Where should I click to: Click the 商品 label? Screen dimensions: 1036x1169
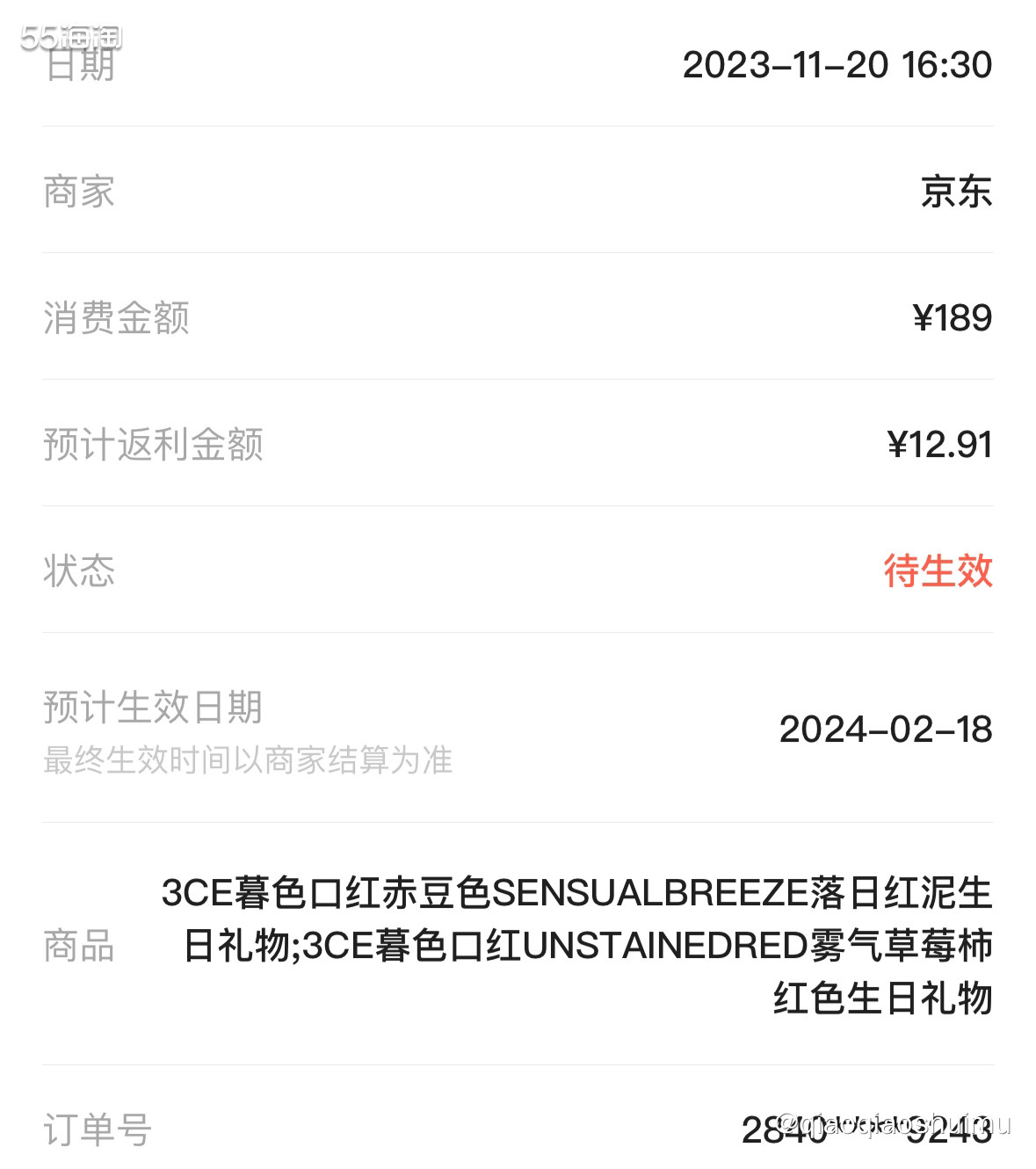tap(79, 948)
